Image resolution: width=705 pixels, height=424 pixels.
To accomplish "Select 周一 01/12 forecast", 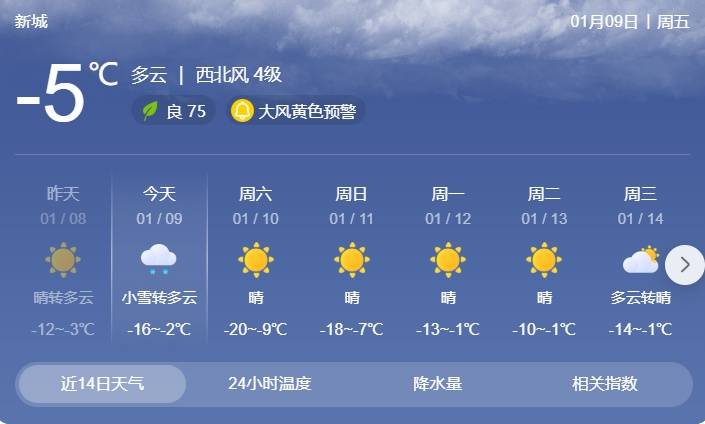I will (x=448, y=260).
